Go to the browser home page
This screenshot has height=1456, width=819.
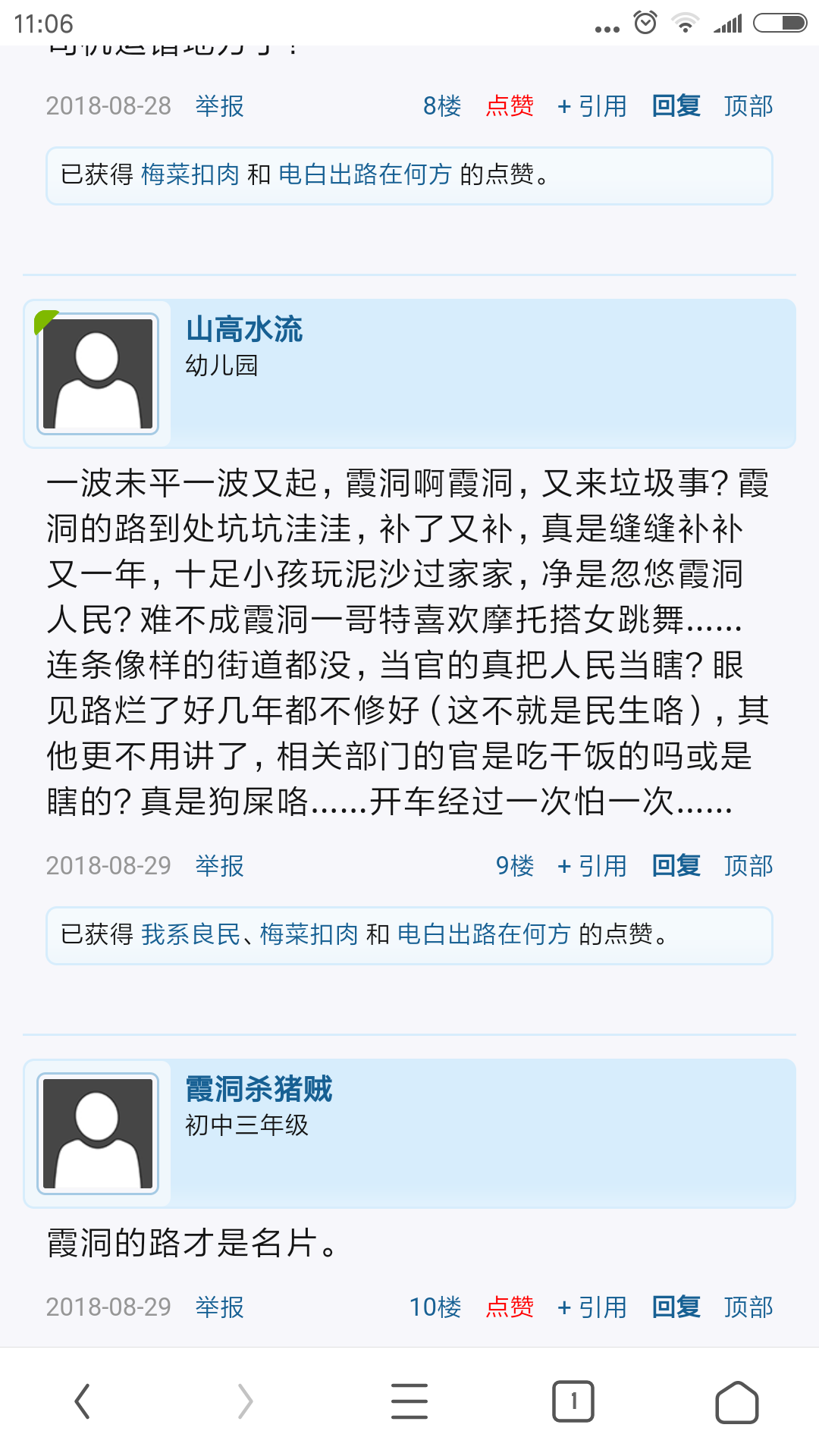pos(737,1401)
